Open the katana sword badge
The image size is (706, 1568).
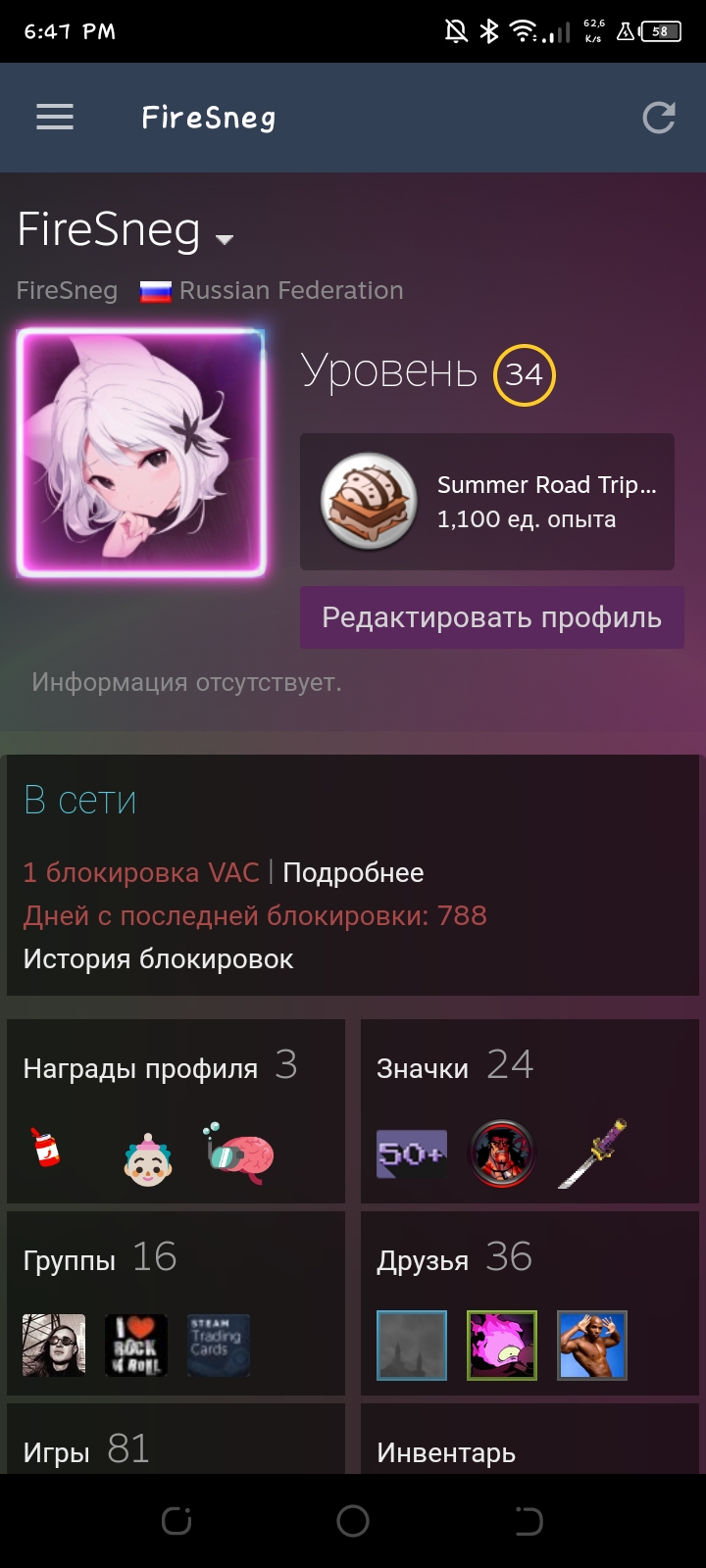(x=592, y=1153)
